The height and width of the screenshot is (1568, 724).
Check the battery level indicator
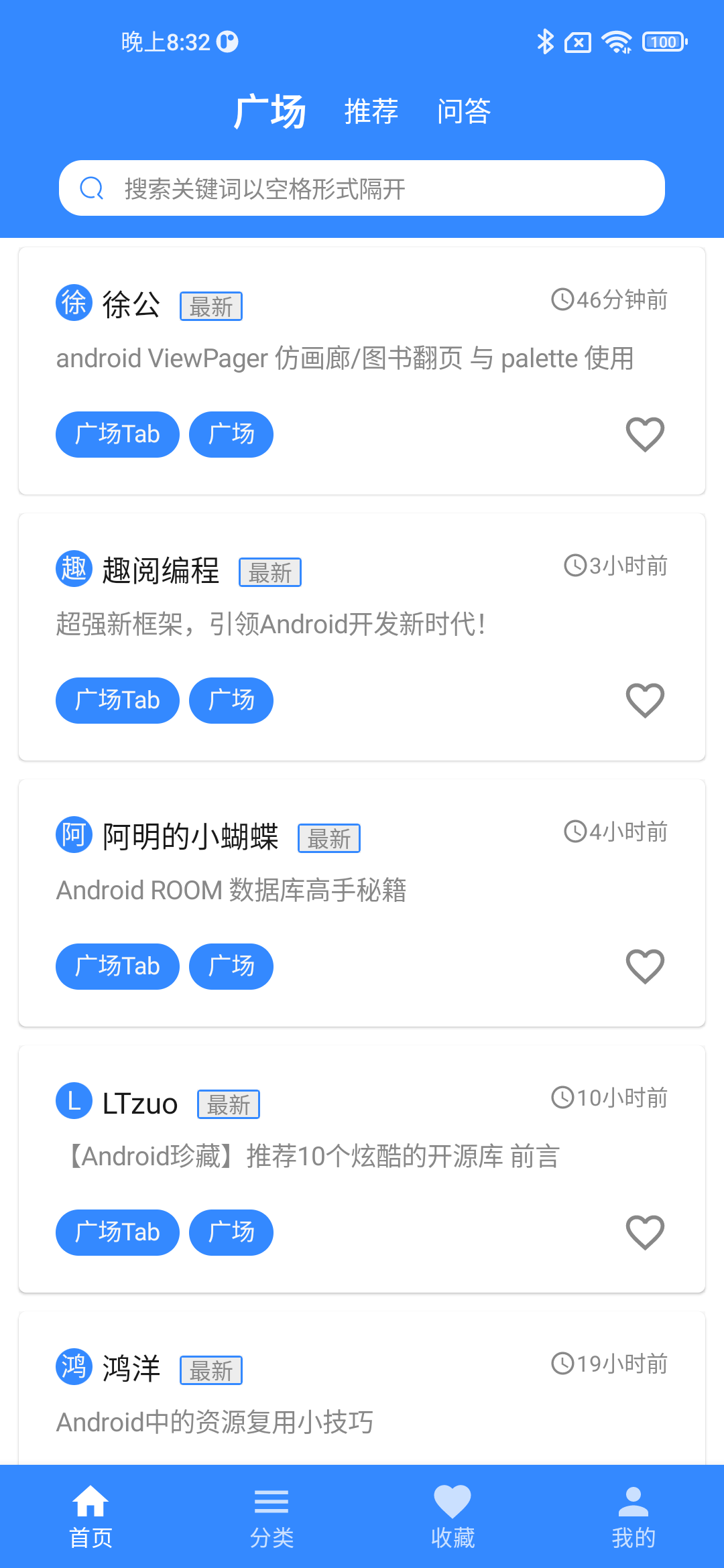click(x=664, y=42)
